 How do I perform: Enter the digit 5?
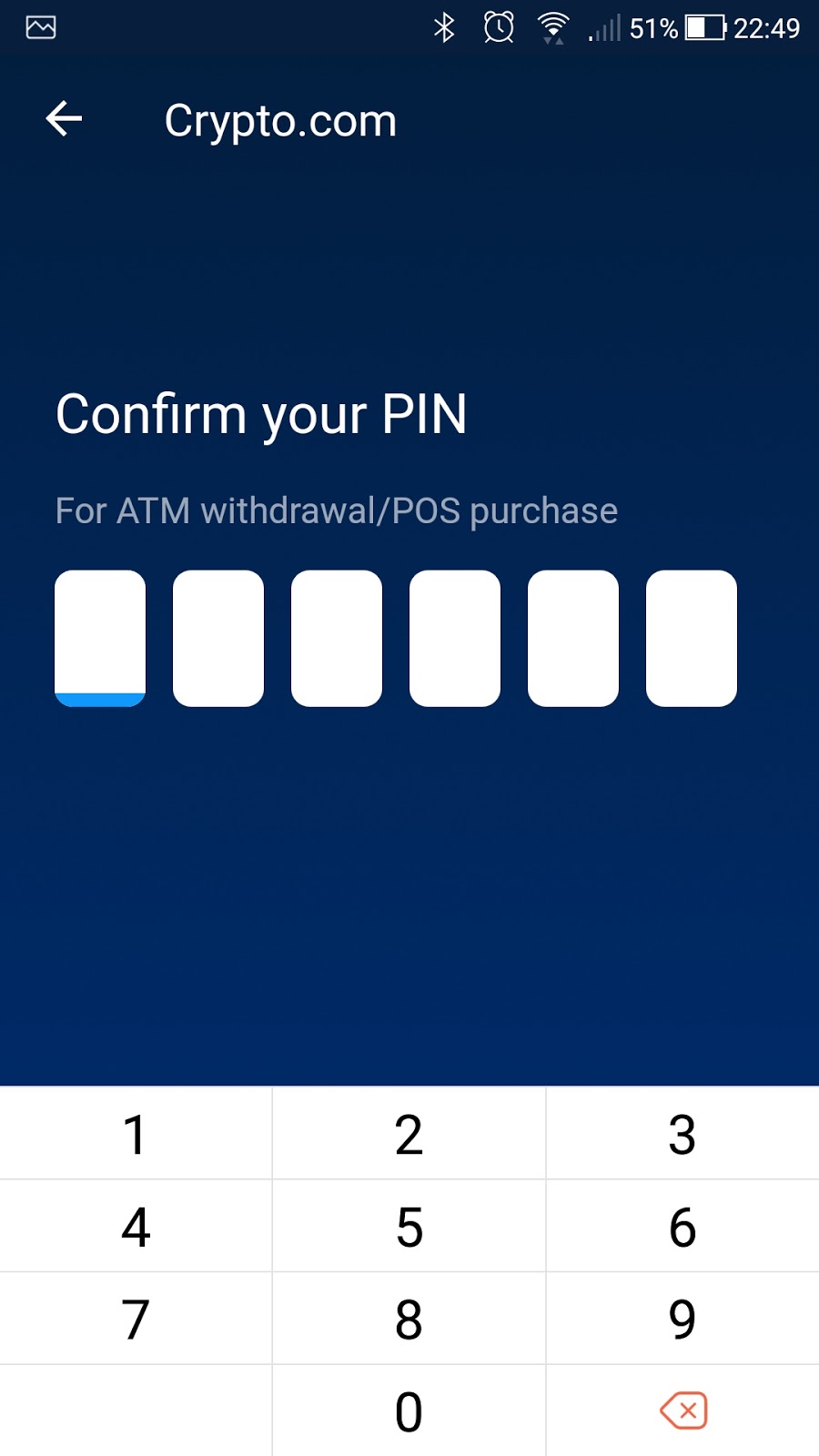[x=409, y=1227]
